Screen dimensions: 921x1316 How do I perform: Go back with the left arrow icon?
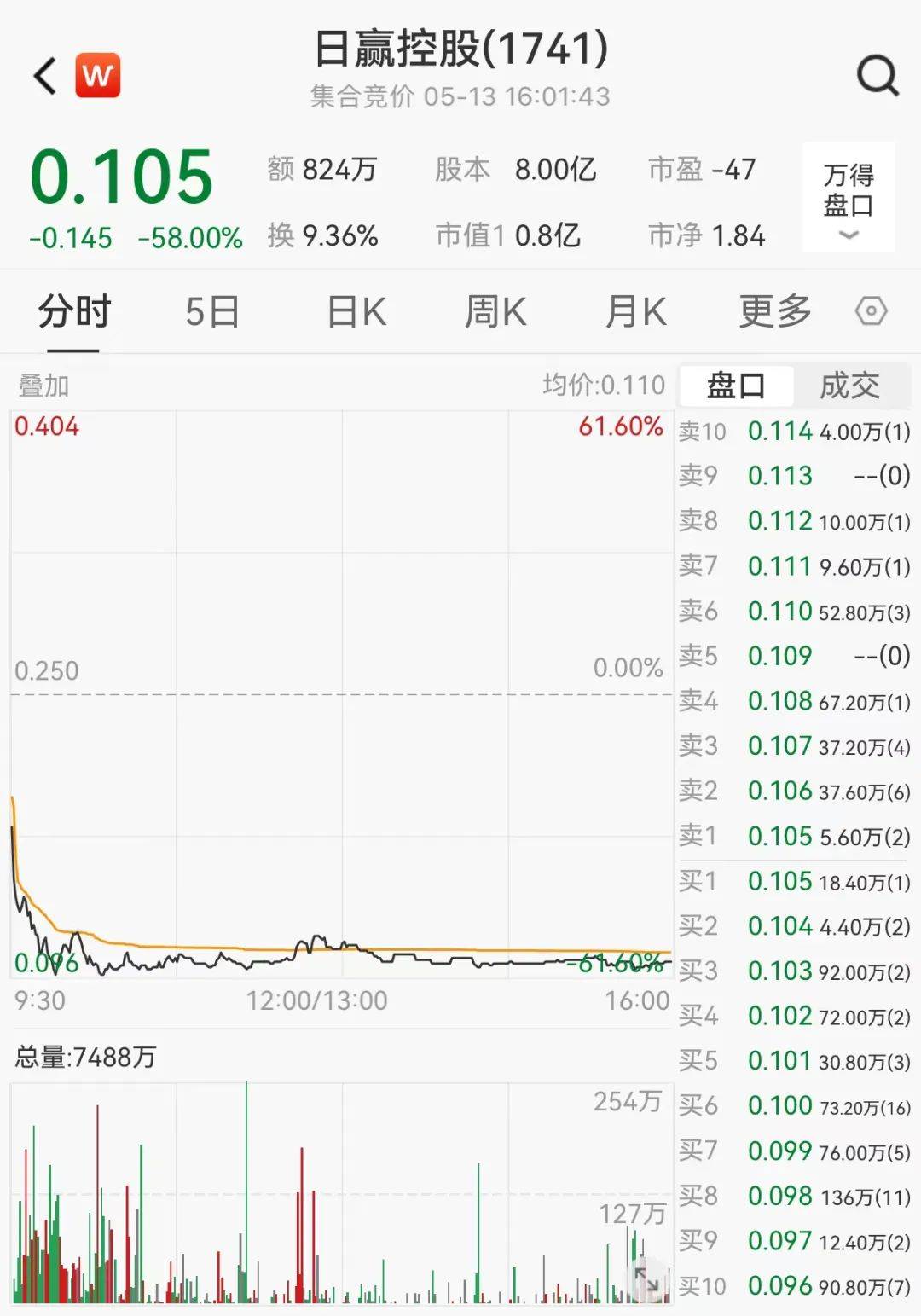pyautogui.click(x=44, y=75)
